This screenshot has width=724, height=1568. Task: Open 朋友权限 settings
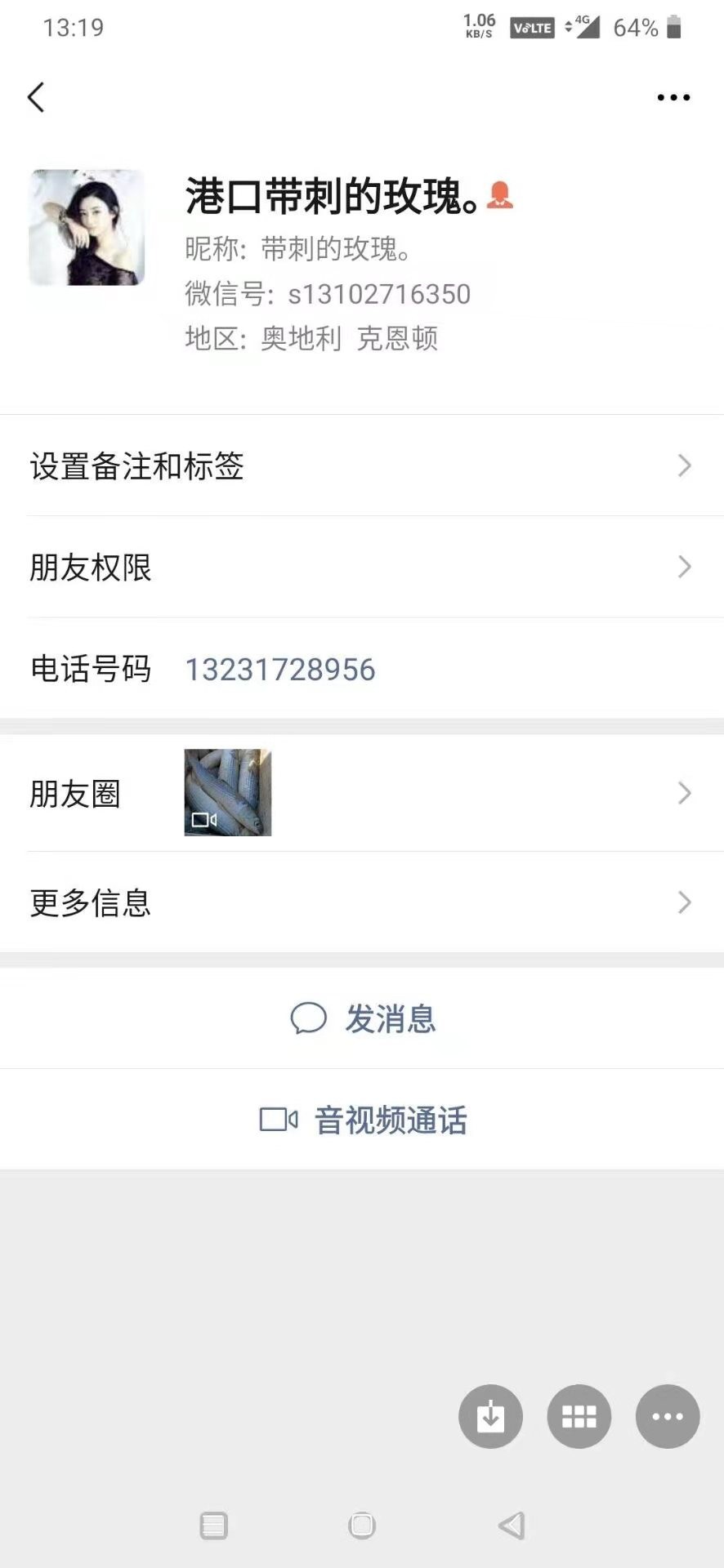(361, 567)
